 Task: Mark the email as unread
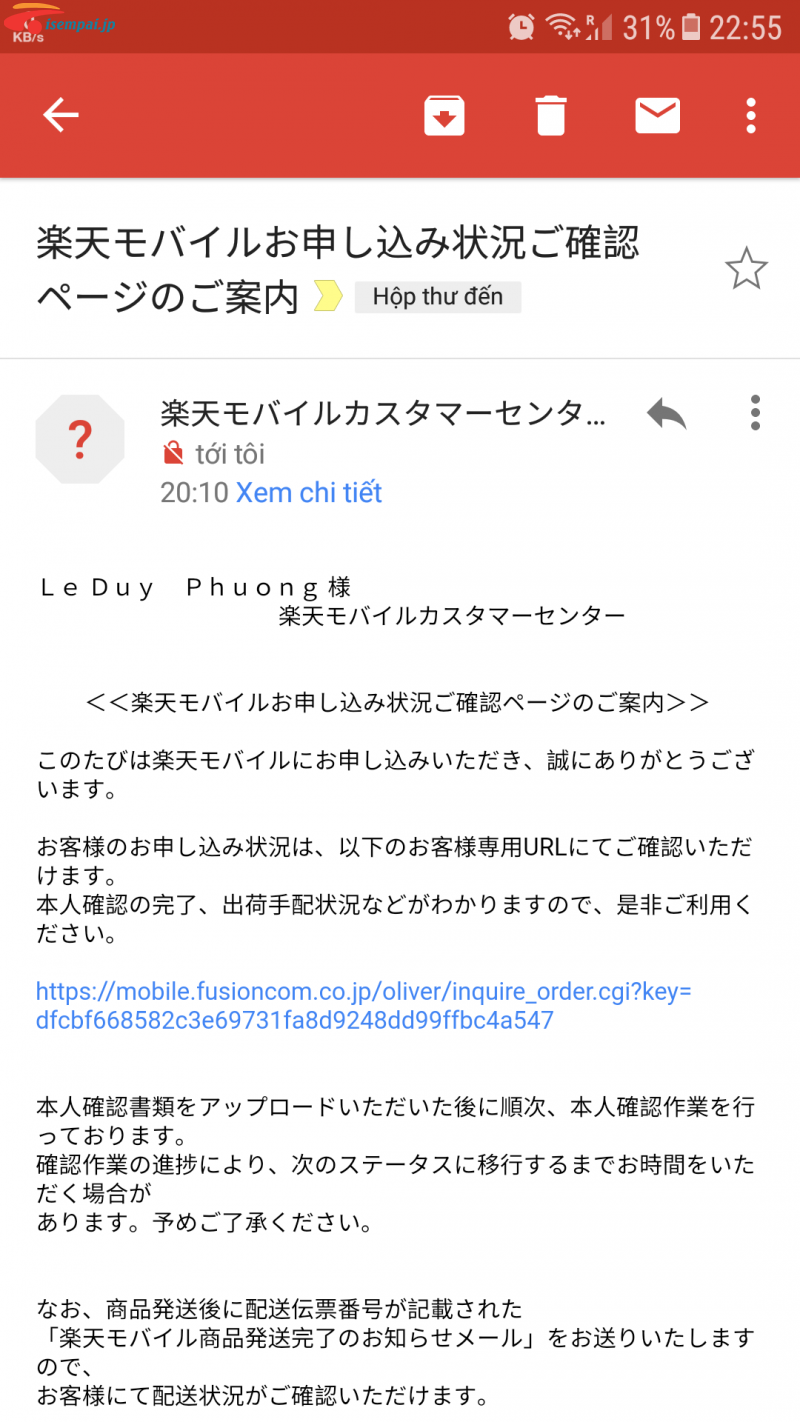click(657, 116)
